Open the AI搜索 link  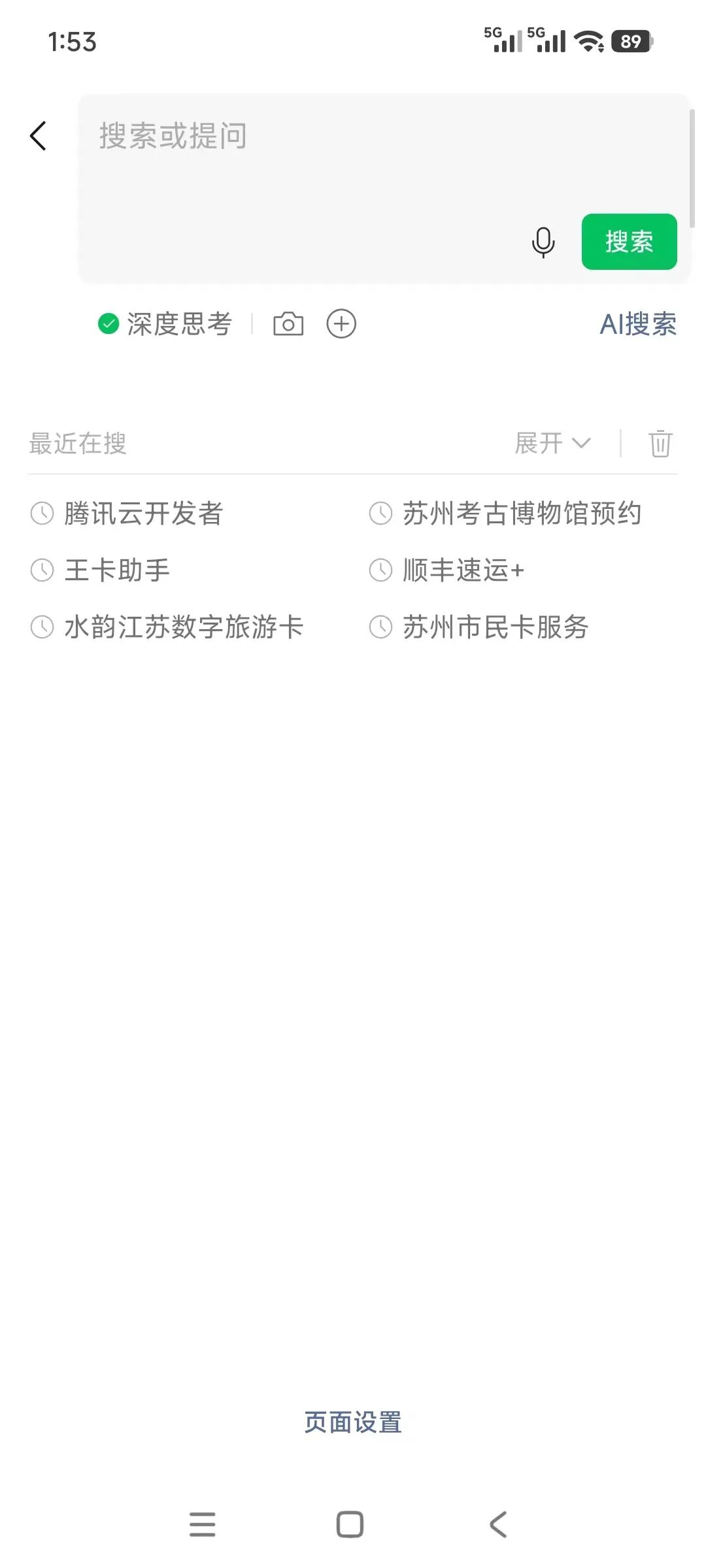[638, 324]
